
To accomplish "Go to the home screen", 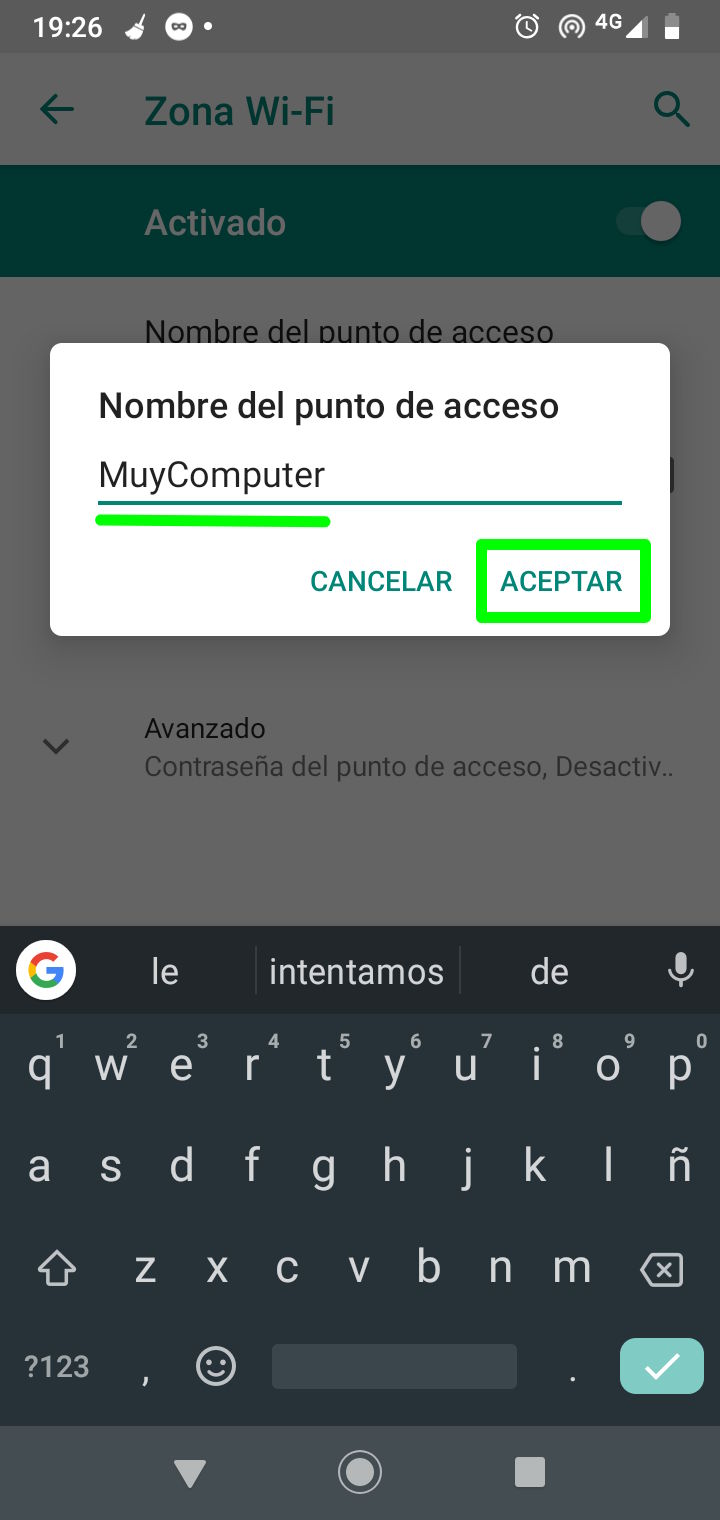I will click(360, 1471).
